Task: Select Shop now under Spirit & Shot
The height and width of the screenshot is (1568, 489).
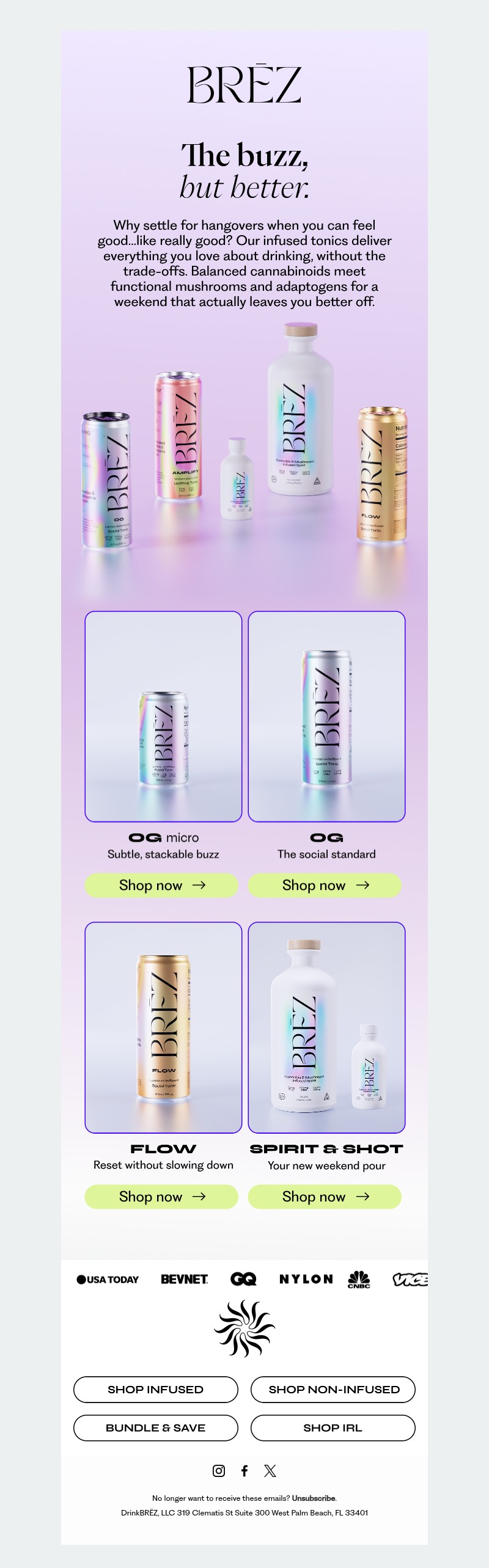Action: (325, 1197)
